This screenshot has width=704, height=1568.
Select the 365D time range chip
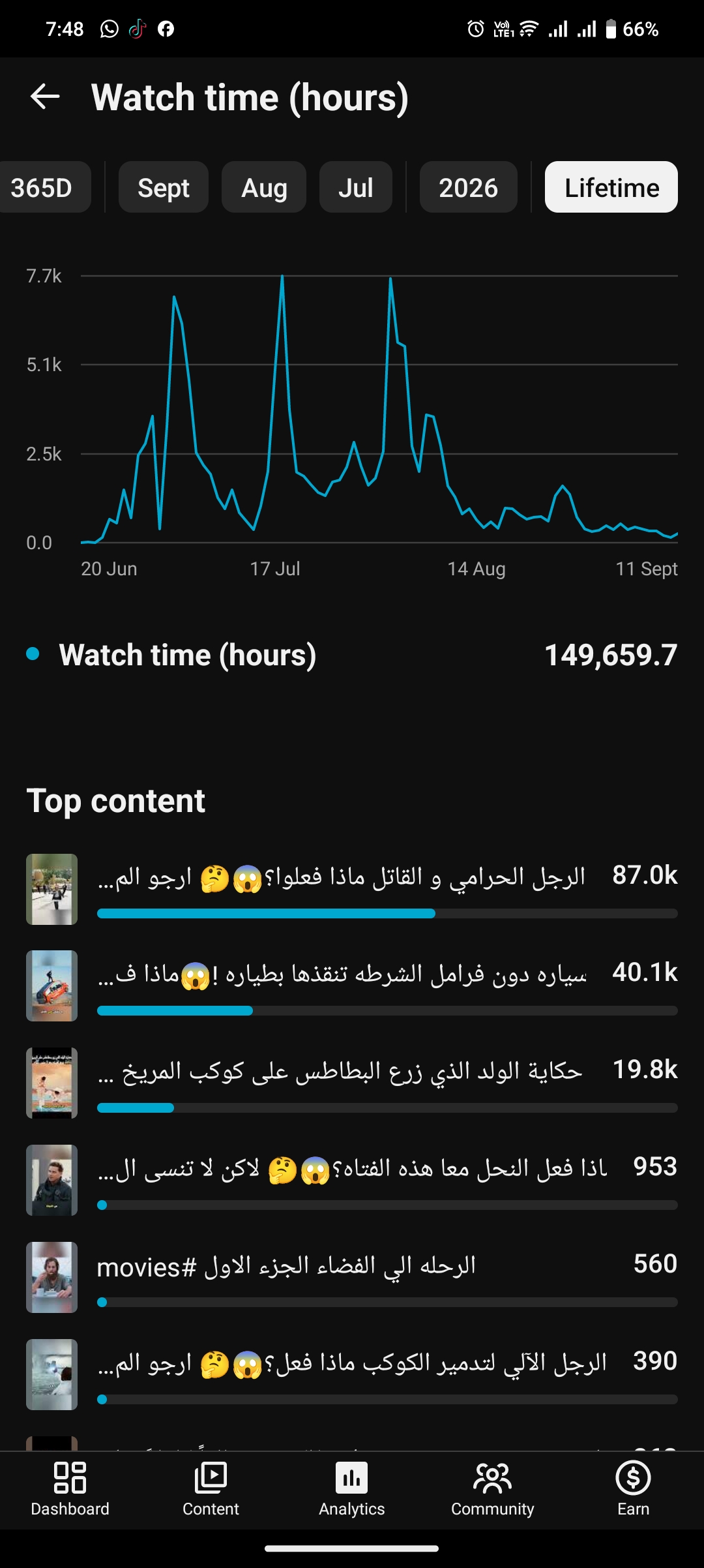[x=42, y=187]
